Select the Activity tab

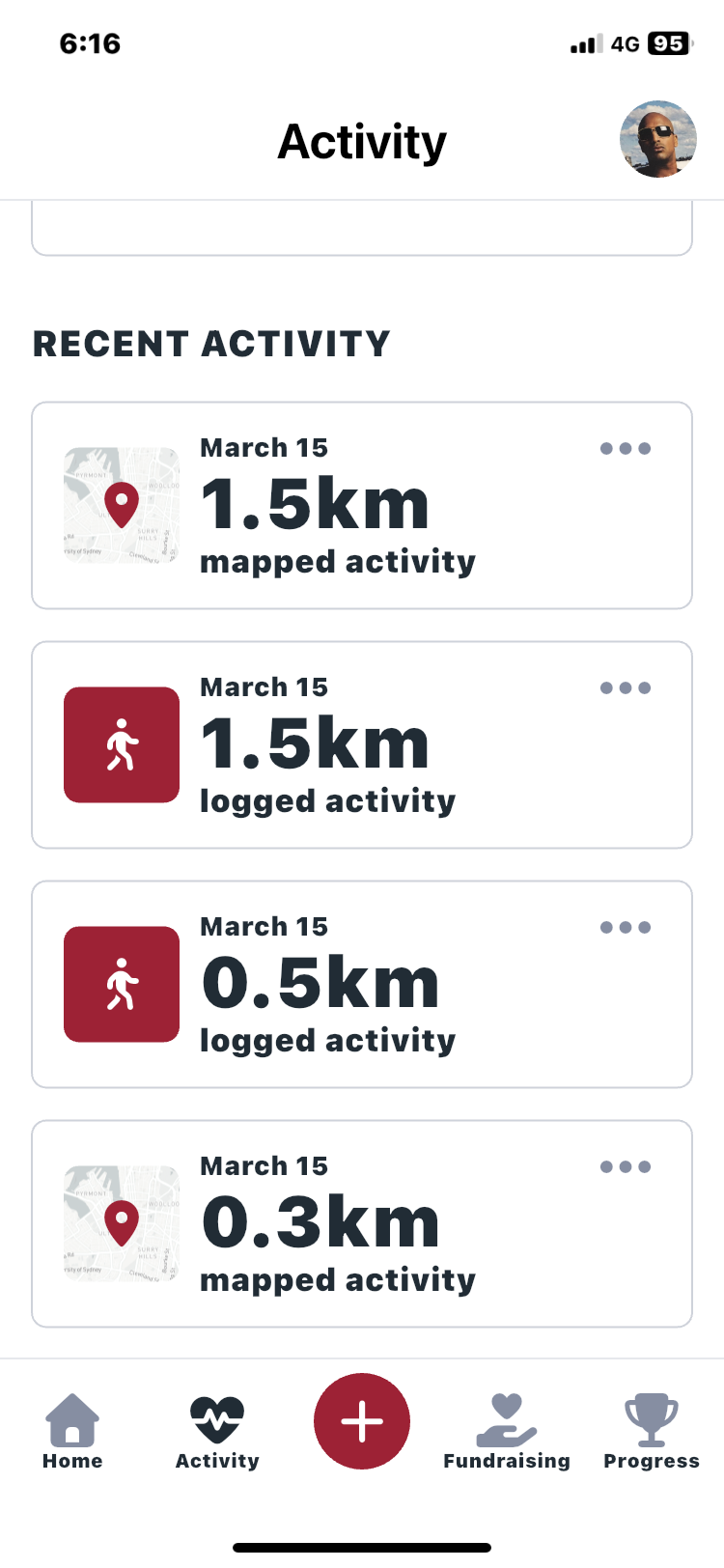(217, 1433)
